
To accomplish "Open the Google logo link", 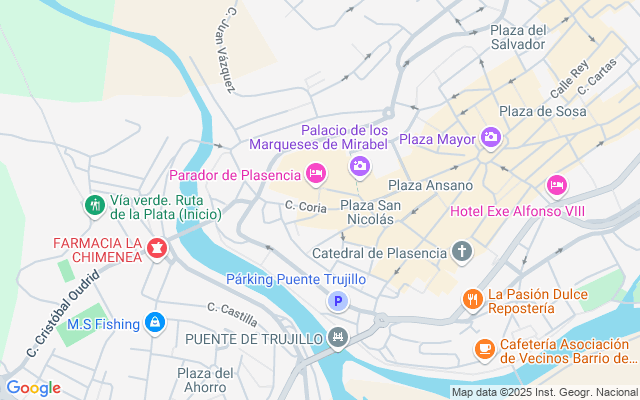I will pos(33,388).
